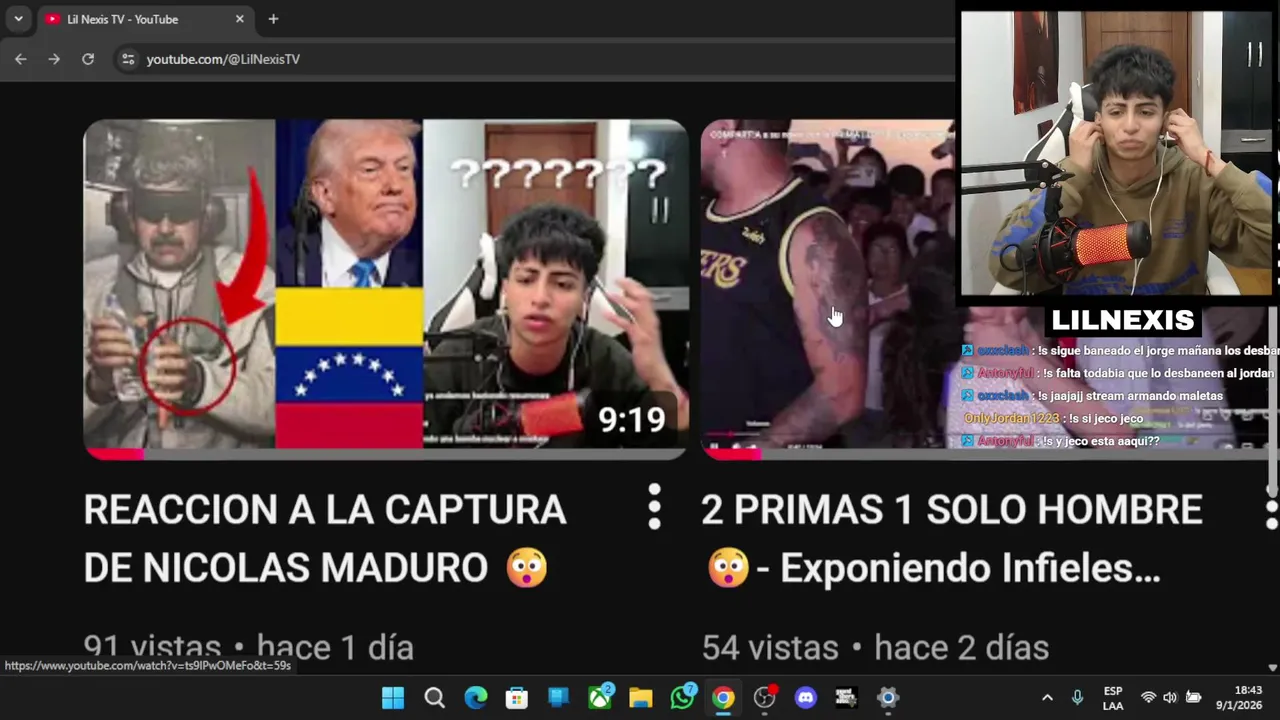Viewport: 1280px width, 720px height.
Task: Go back to the previous page
Action: click(x=21, y=59)
